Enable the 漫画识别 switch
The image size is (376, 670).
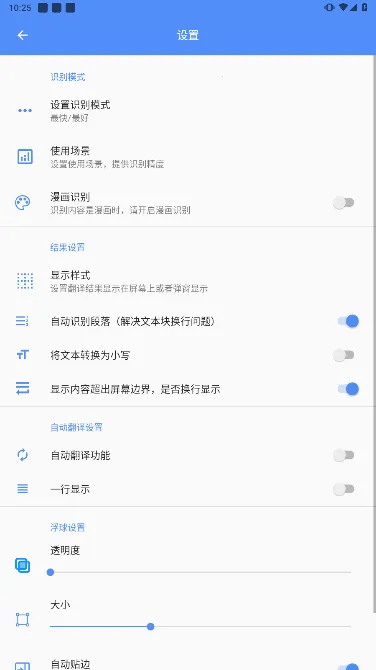pyautogui.click(x=344, y=203)
